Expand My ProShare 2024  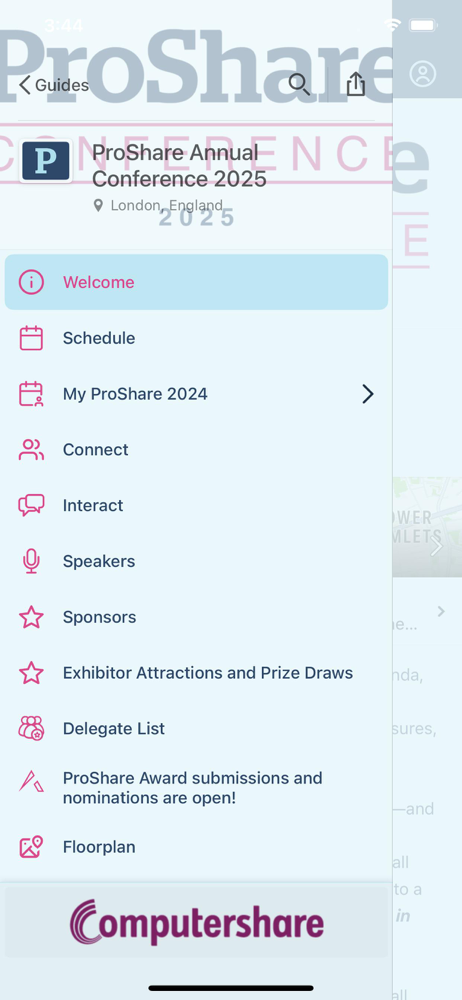point(197,394)
